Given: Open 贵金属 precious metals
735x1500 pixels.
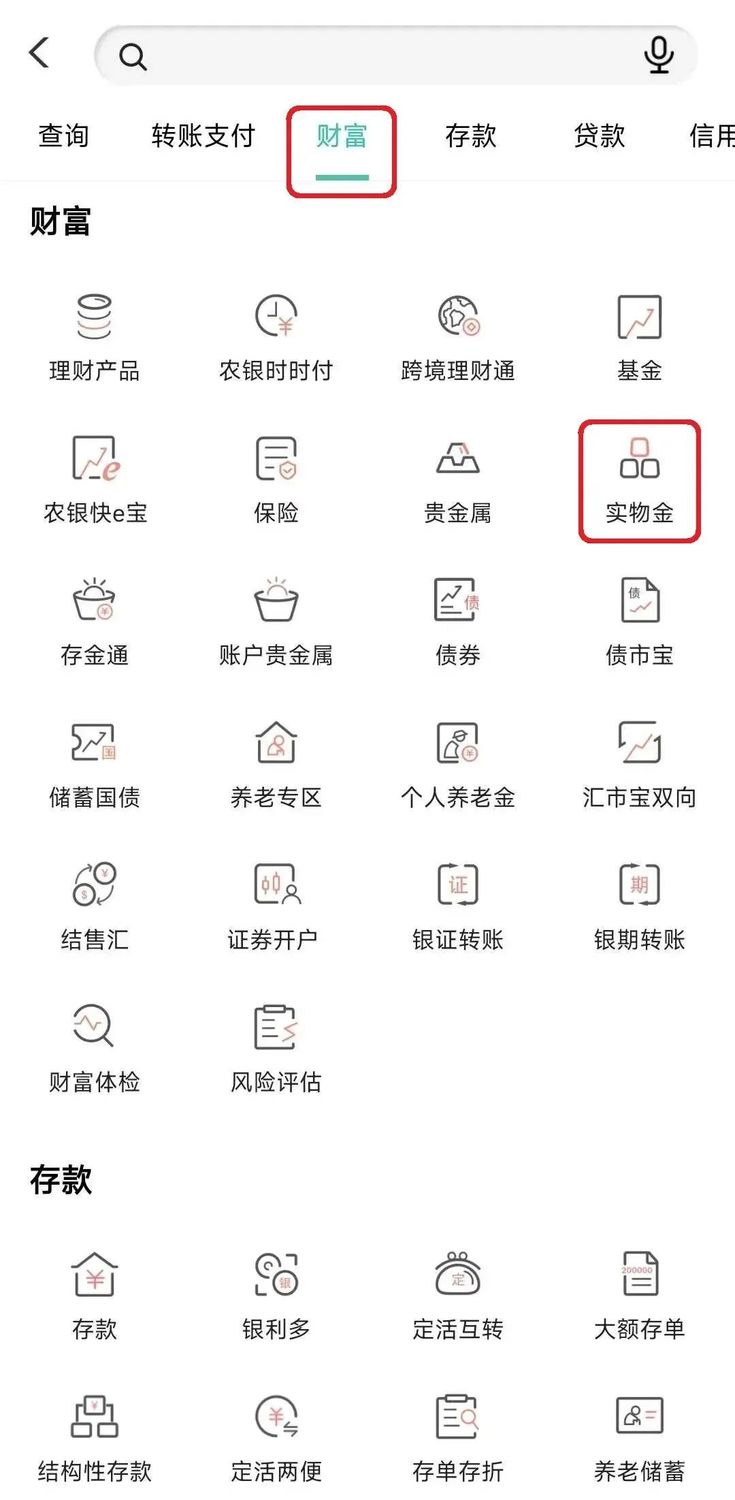Looking at the screenshot, I should coord(458,480).
